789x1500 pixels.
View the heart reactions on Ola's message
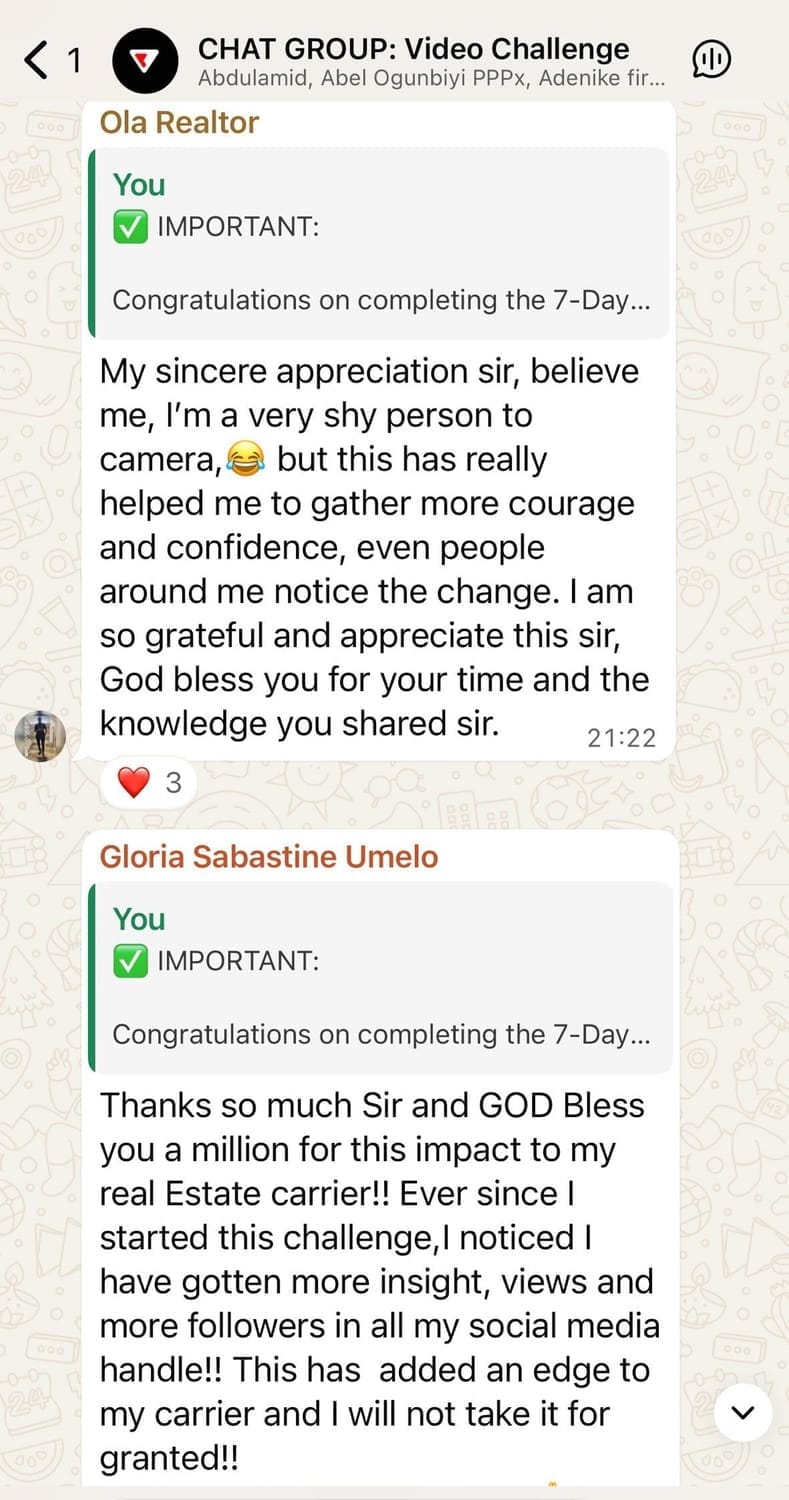pyautogui.click(x=150, y=782)
